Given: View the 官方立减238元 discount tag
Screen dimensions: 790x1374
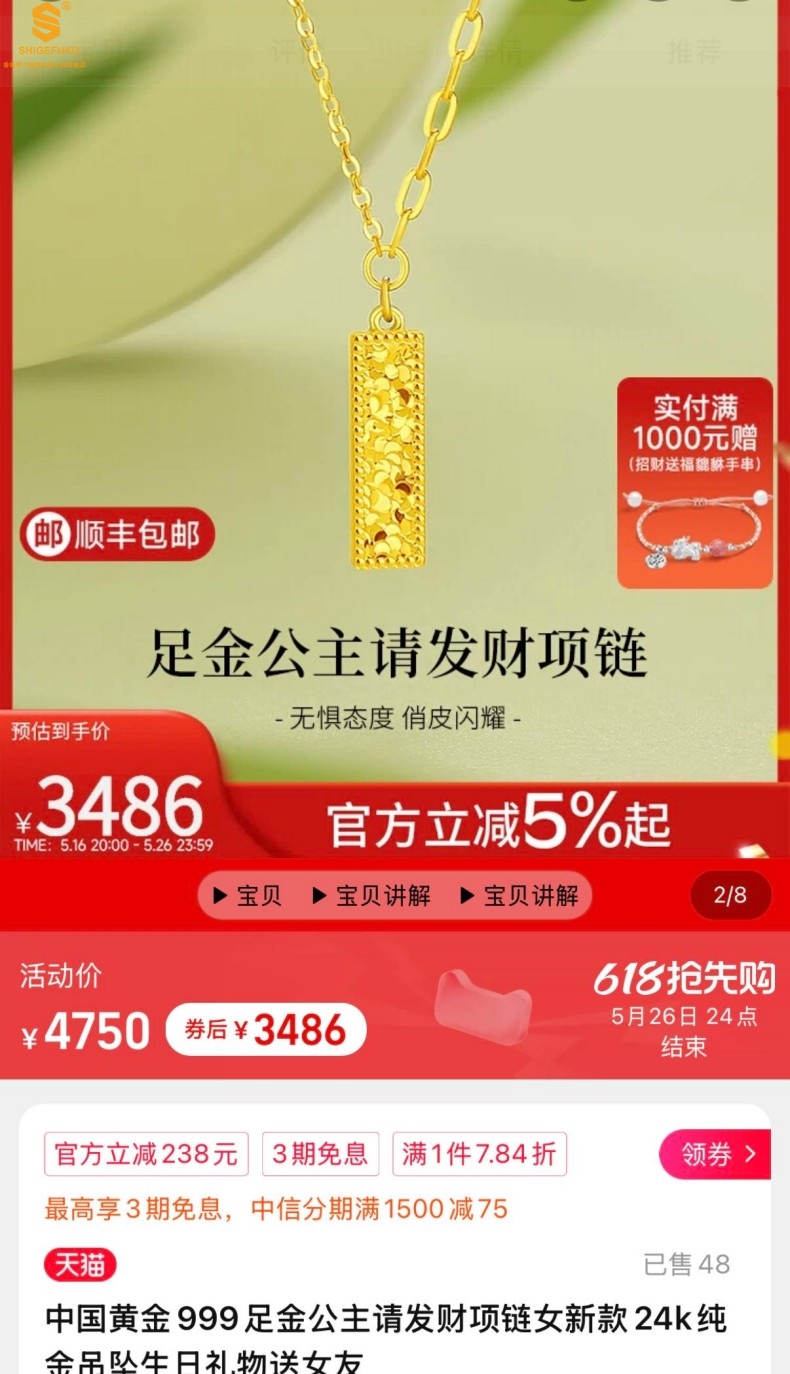Looking at the screenshot, I should click(x=146, y=1154).
